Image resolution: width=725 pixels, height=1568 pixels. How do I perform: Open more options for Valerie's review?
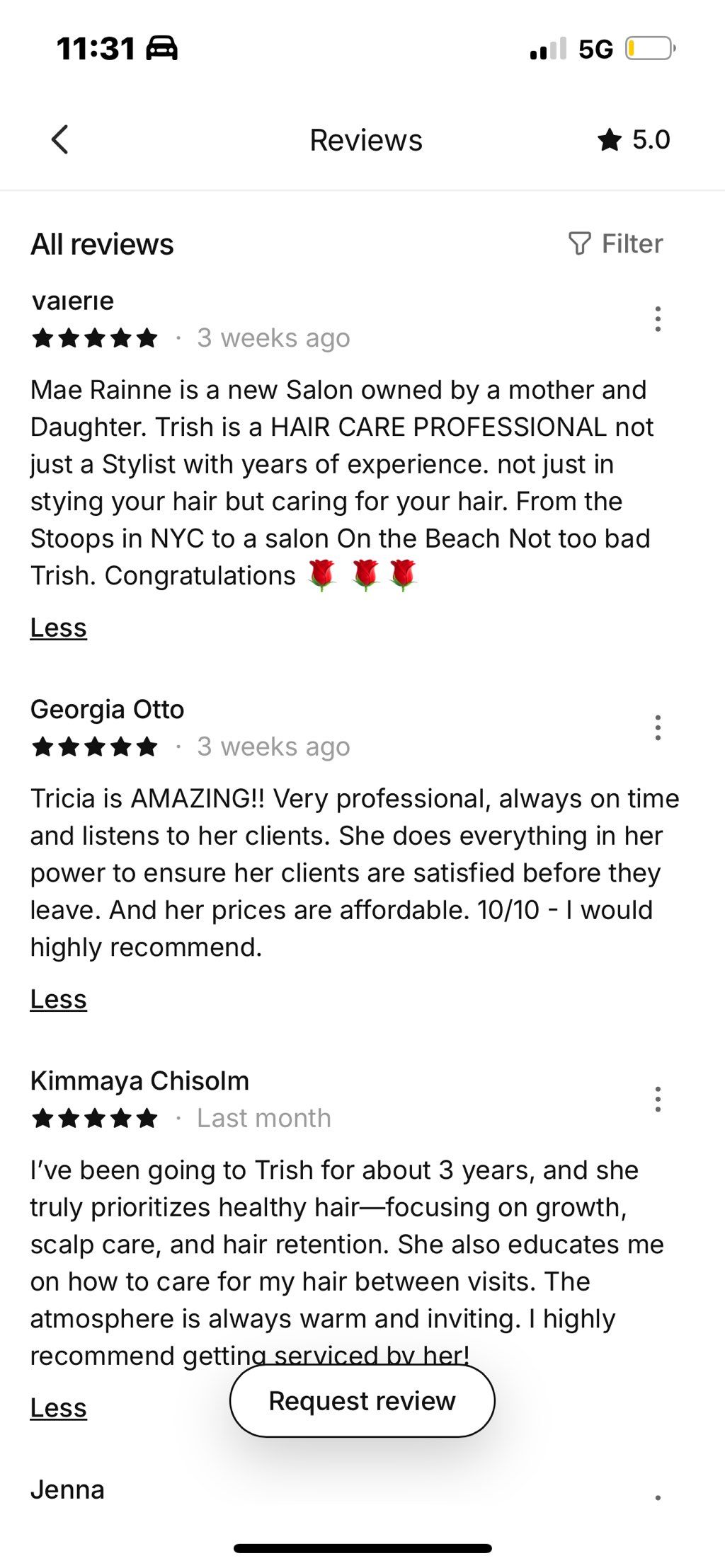658,319
